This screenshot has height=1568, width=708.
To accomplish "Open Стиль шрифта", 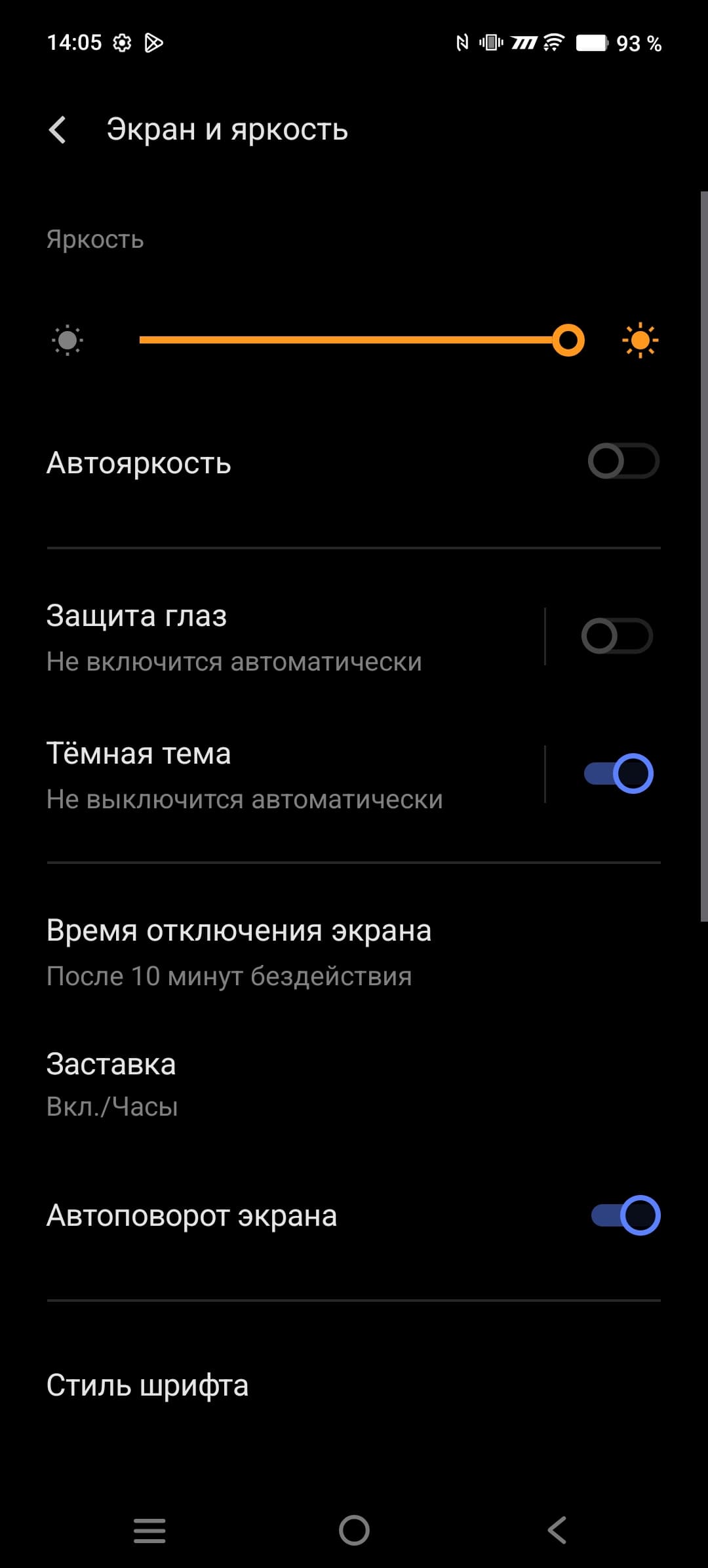I will coord(262,1386).
